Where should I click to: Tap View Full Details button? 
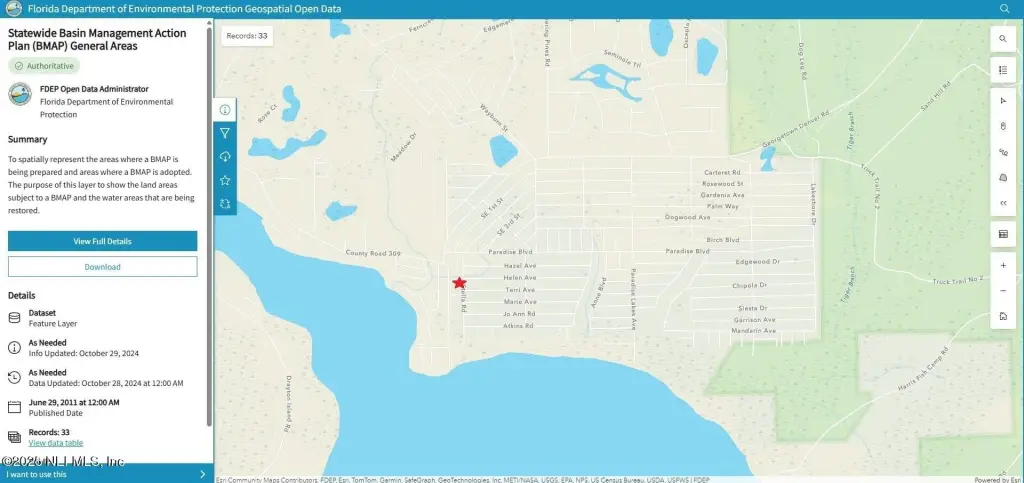102,241
